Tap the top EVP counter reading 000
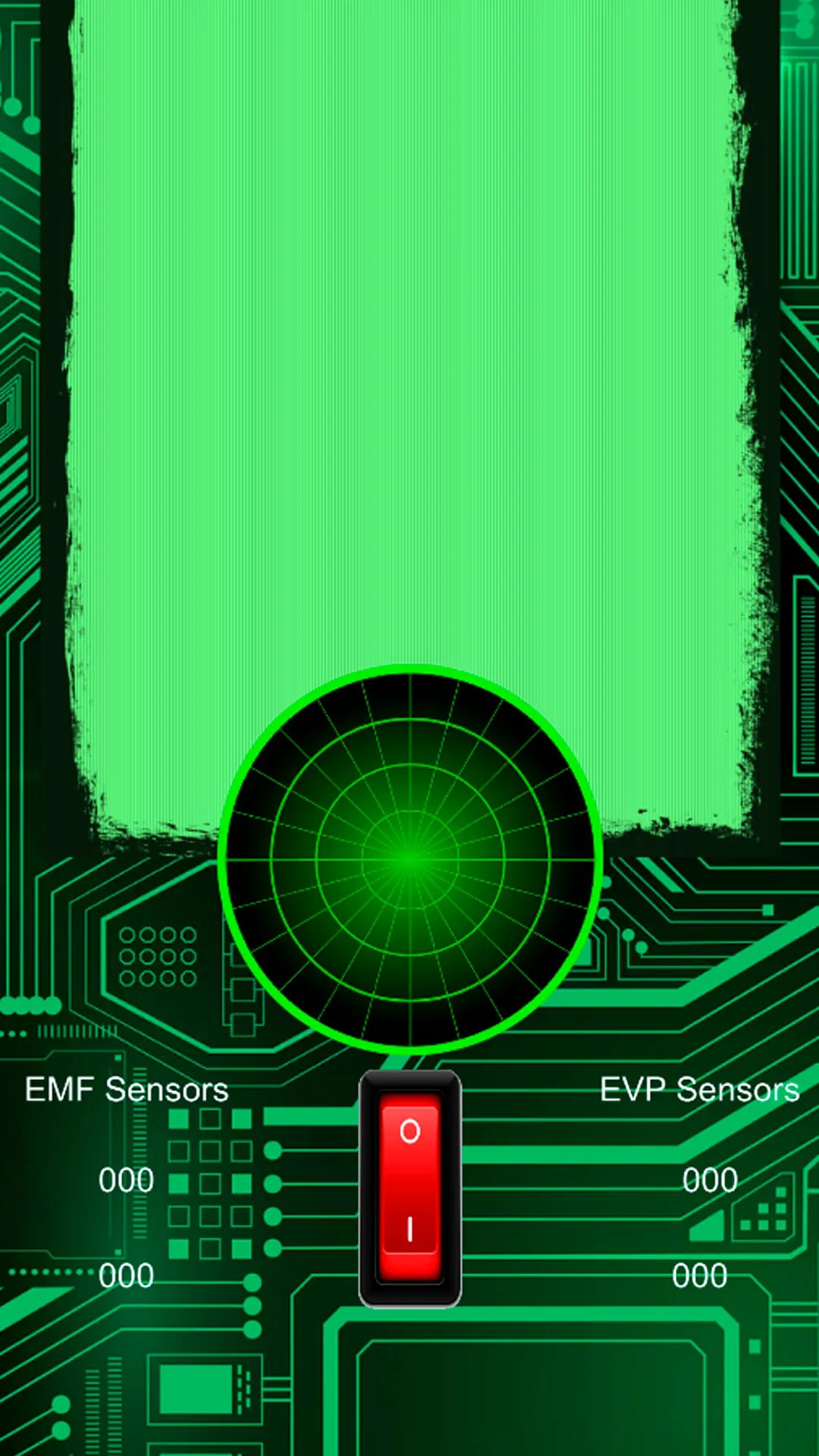The height and width of the screenshot is (1456, 819). (x=709, y=1181)
